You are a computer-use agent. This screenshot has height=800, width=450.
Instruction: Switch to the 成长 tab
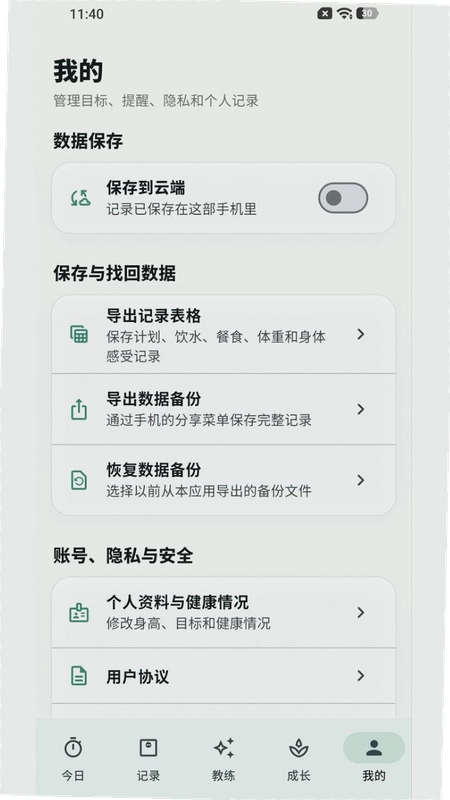pyautogui.click(x=298, y=759)
